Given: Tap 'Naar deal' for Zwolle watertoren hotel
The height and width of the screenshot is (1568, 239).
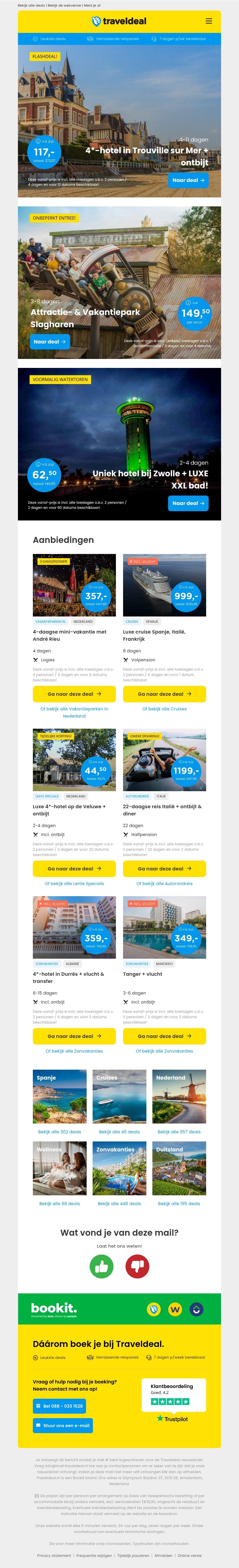Looking at the screenshot, I should [188, 503].
